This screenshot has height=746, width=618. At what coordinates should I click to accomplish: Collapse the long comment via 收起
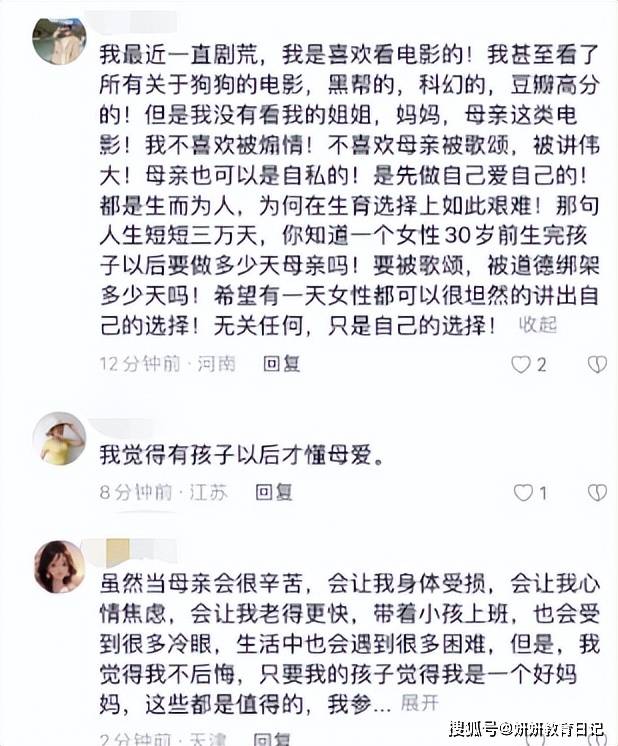(x=538, y=325)
